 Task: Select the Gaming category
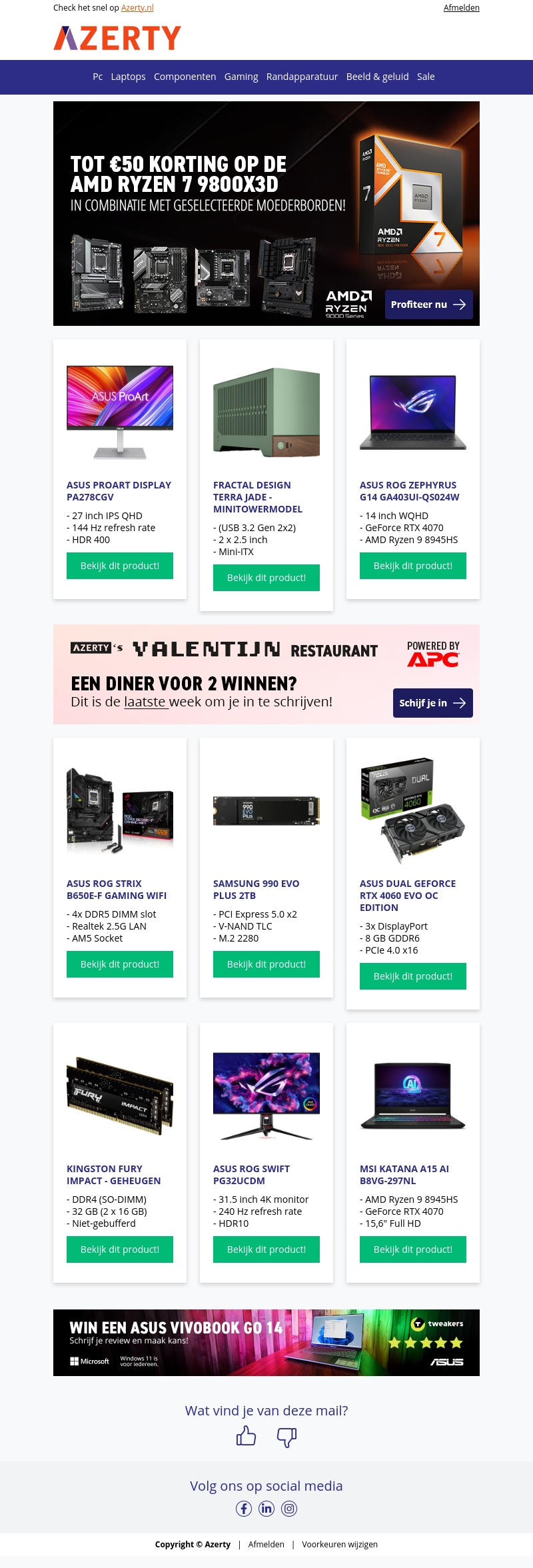point(241,77)
